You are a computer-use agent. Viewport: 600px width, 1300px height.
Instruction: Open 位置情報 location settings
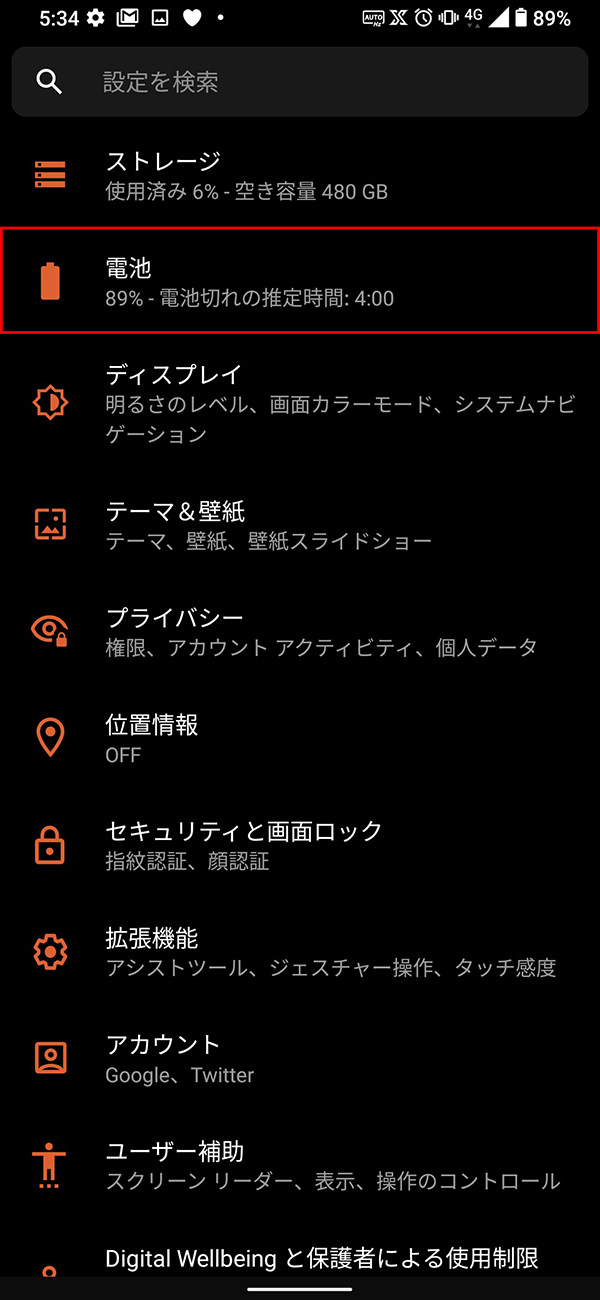point(300,739)
